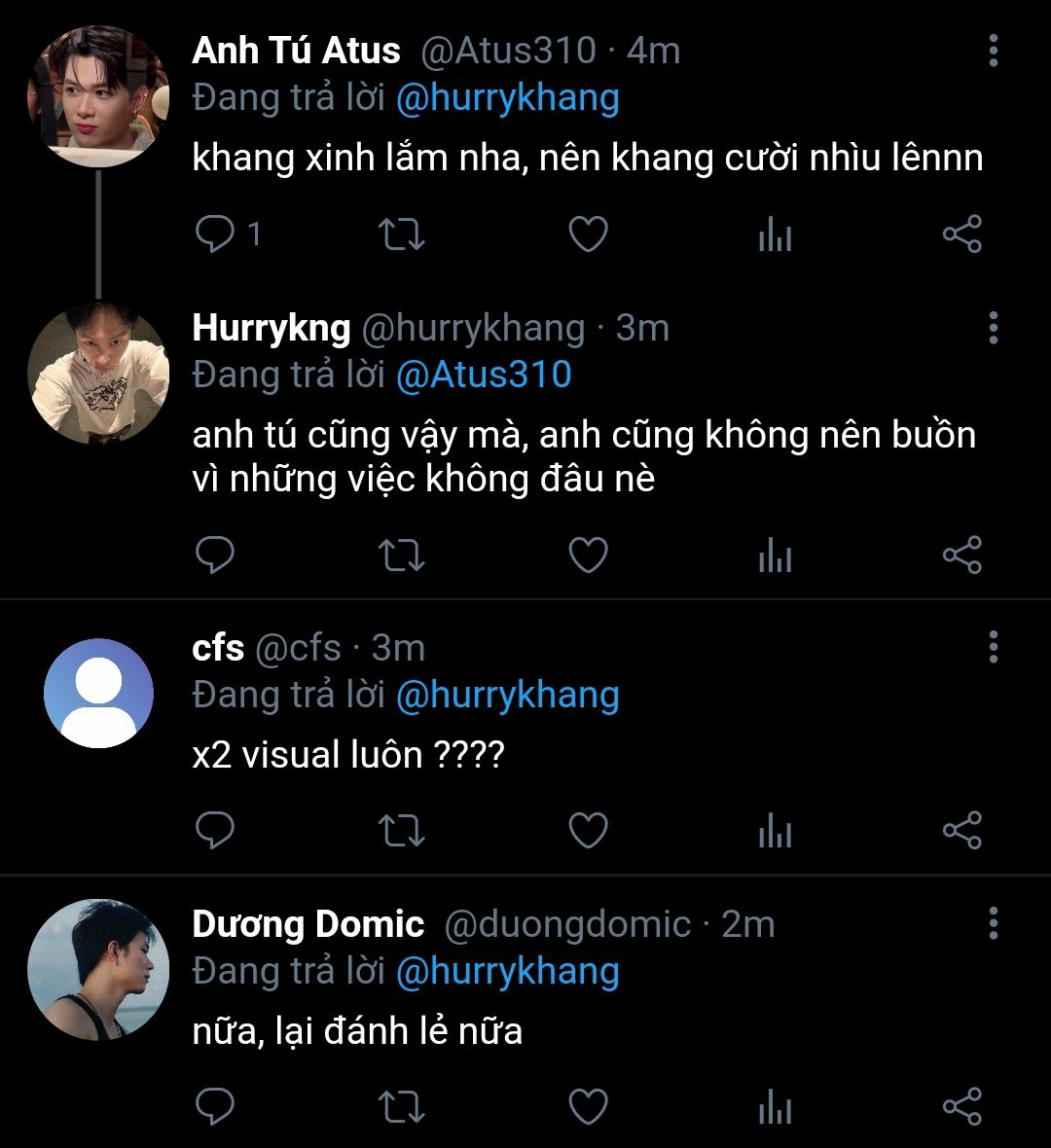Reply to Anh Tú Atus's tweet
1051x1148 pixels.
(216, 234)
